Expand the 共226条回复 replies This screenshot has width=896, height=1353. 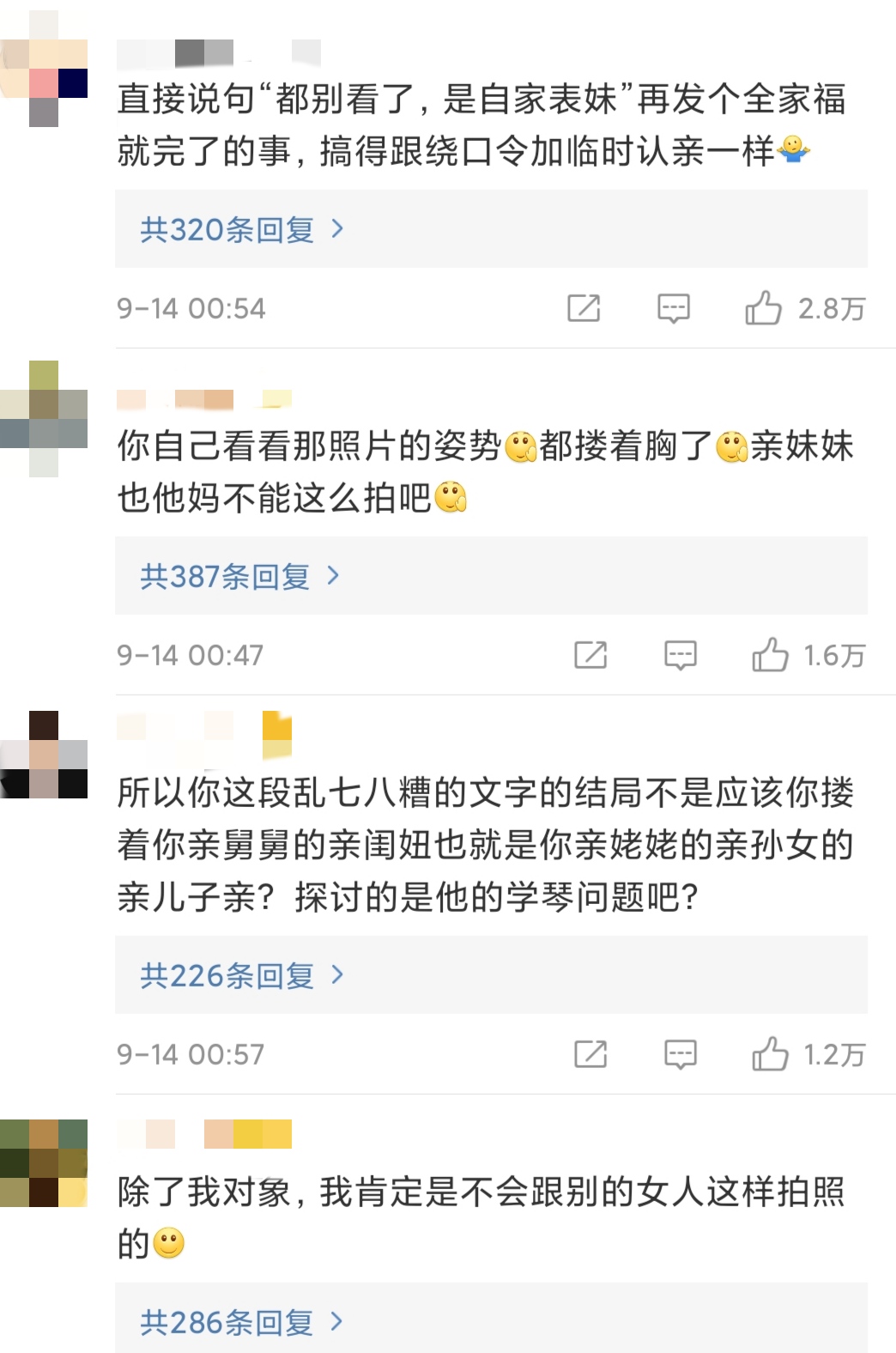pyautogui.click(x=242, y=975)
